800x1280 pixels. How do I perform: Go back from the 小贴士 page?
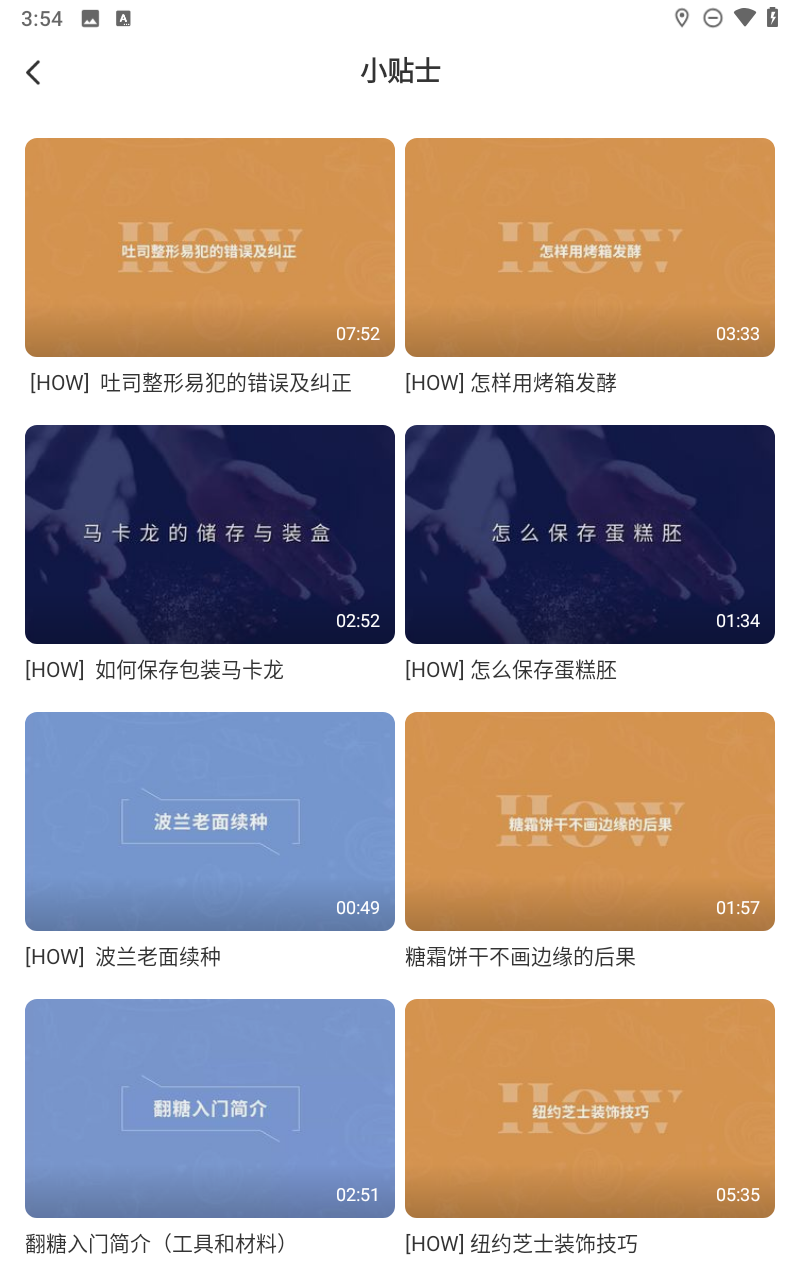tap(34, 72)
